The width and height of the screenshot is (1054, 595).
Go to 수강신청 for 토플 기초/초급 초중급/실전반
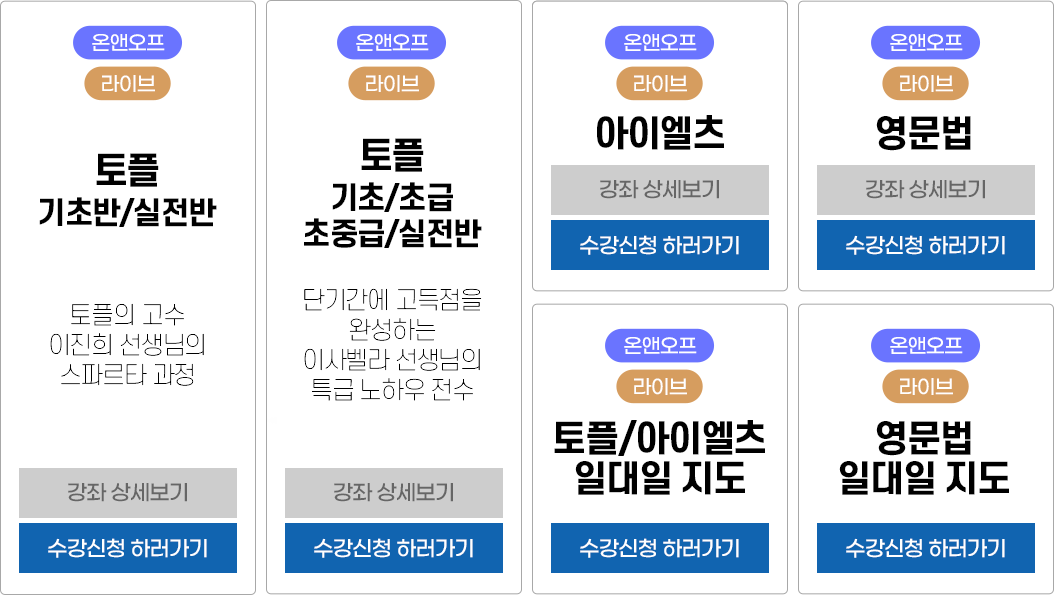click(x=394, y=548)
